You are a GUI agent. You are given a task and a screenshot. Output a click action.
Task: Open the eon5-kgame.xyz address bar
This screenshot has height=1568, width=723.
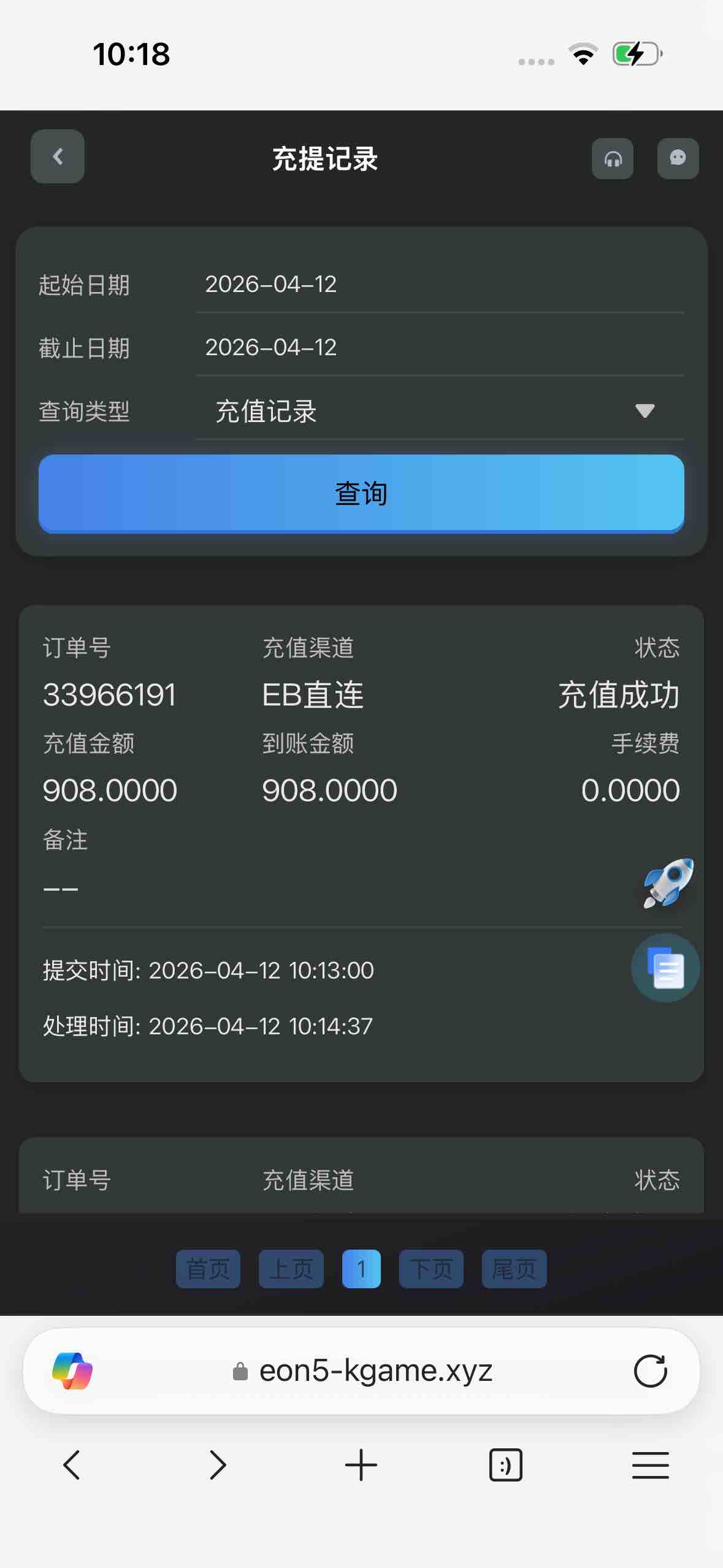point(375,1370)
